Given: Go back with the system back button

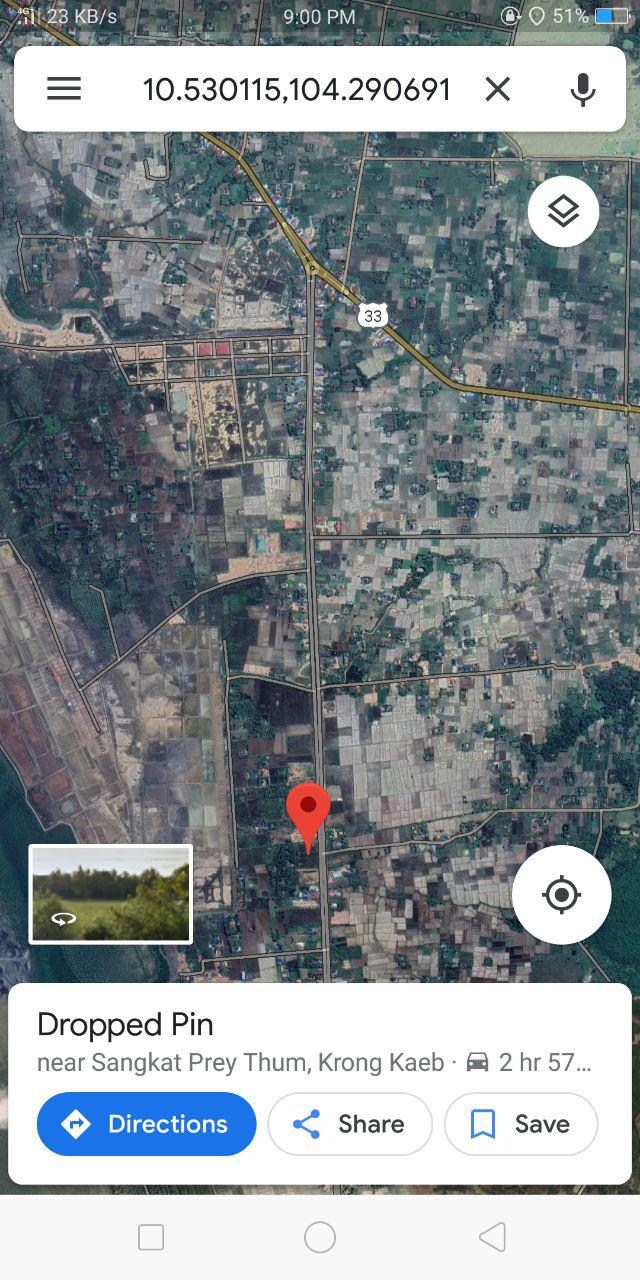Looking at the screenshot, I should (x=492, y=1237).
